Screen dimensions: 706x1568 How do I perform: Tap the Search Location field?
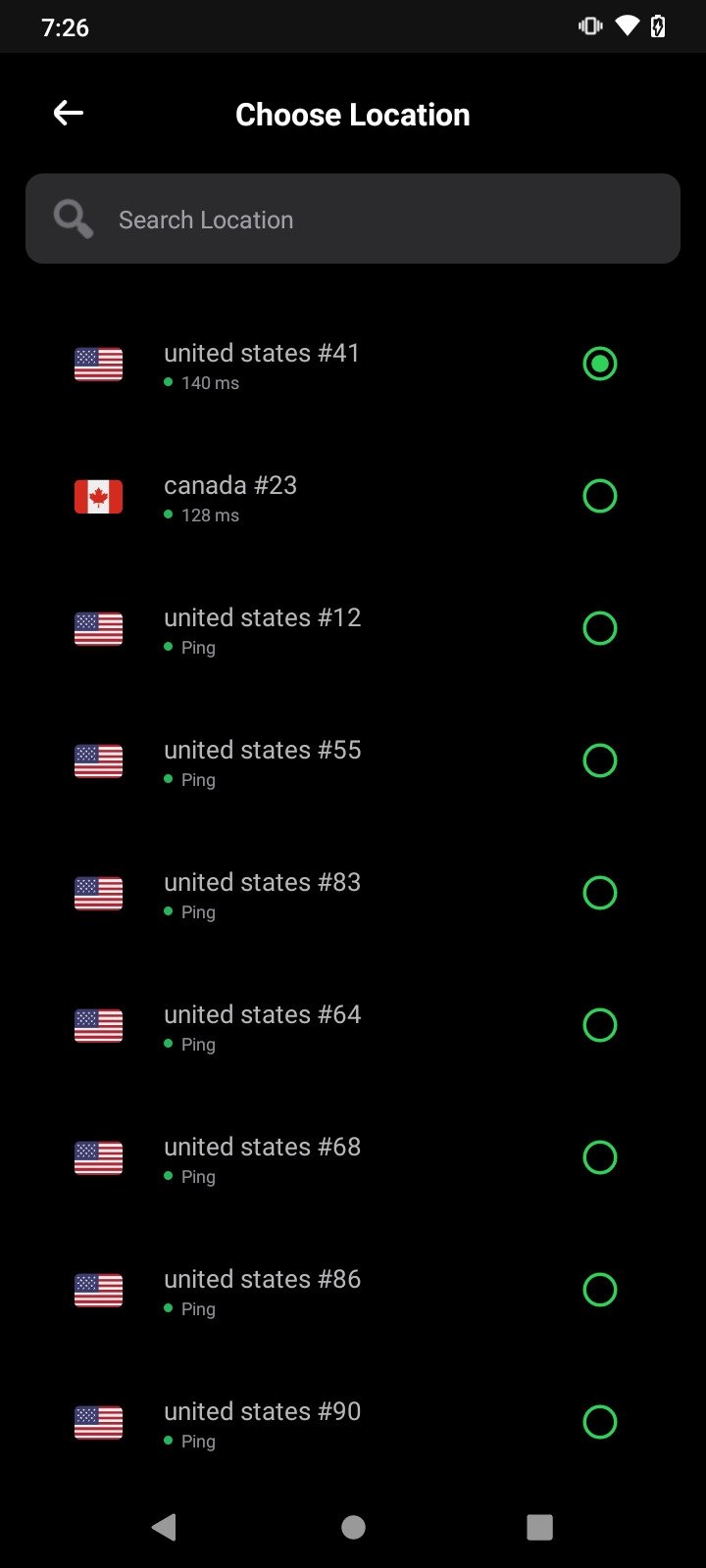coord(353,219)
